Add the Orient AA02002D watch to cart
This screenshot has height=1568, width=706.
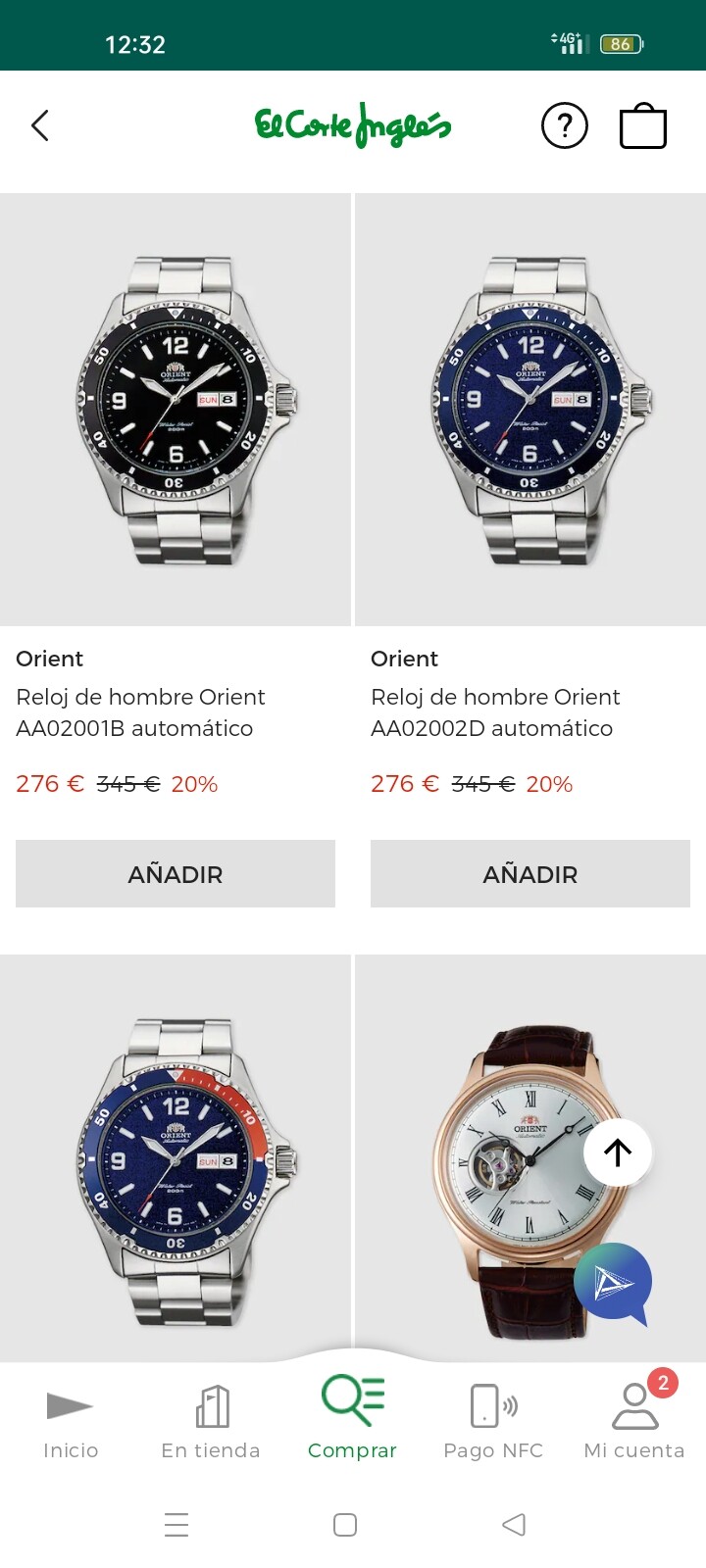530,873
